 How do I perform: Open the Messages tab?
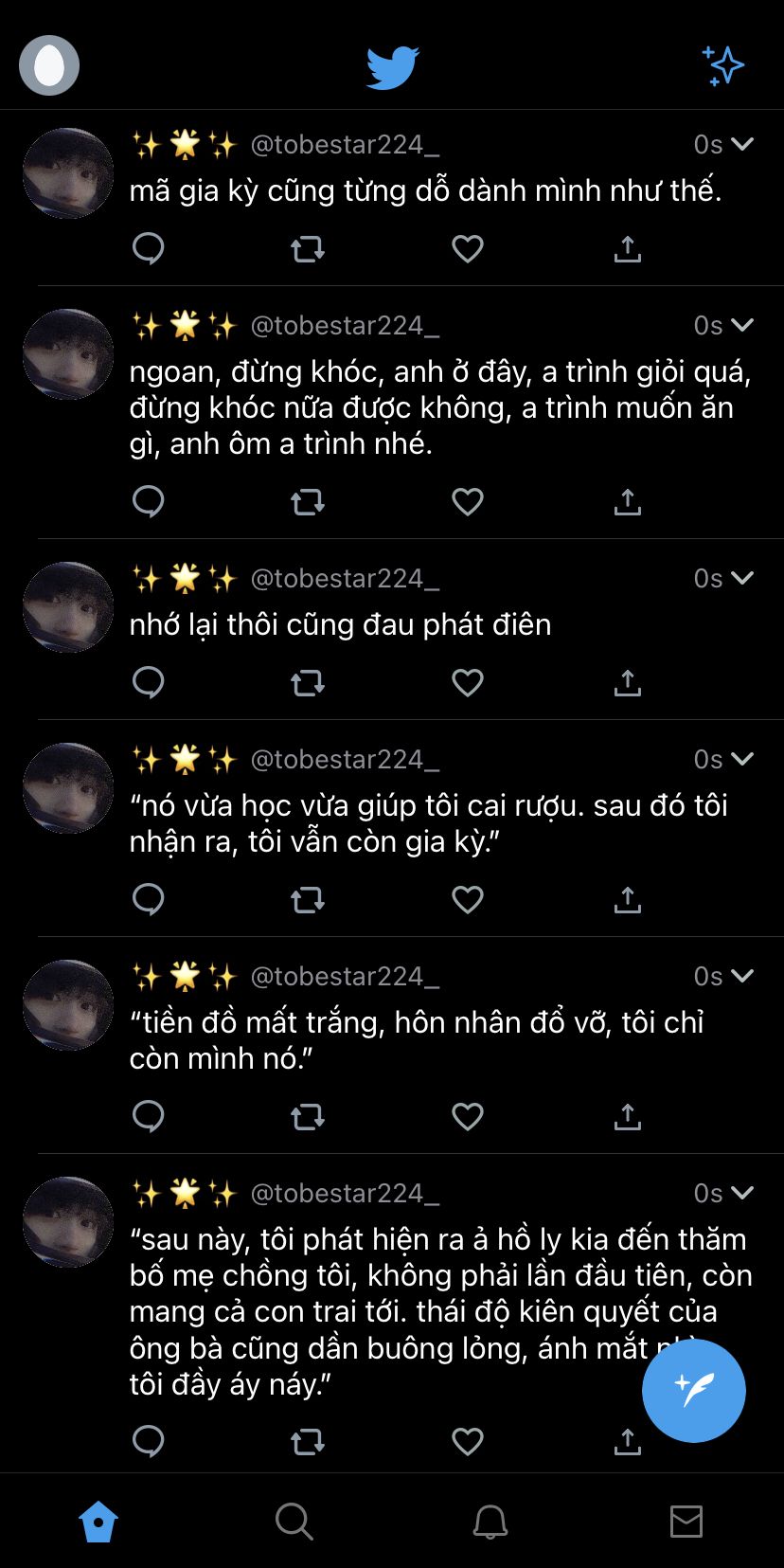(x=686, y=1523)
